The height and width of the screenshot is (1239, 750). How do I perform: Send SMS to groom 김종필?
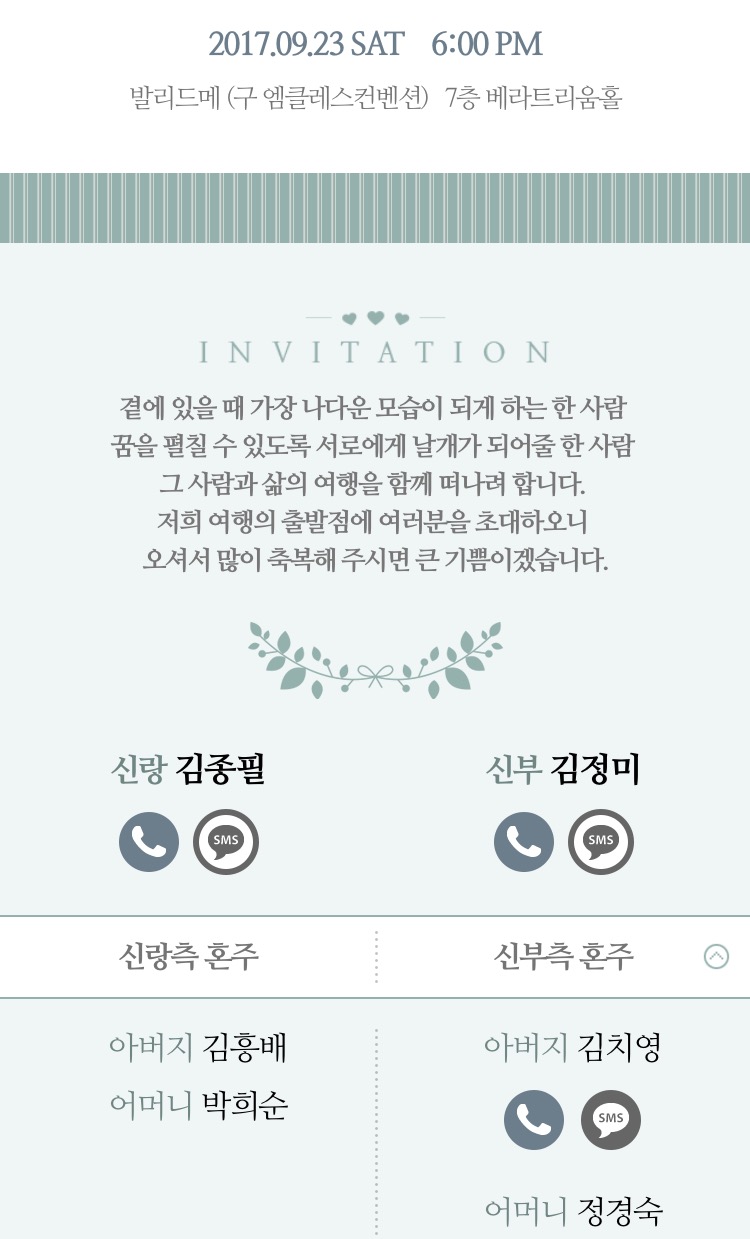pyautogui.click(x=226, y=842)
